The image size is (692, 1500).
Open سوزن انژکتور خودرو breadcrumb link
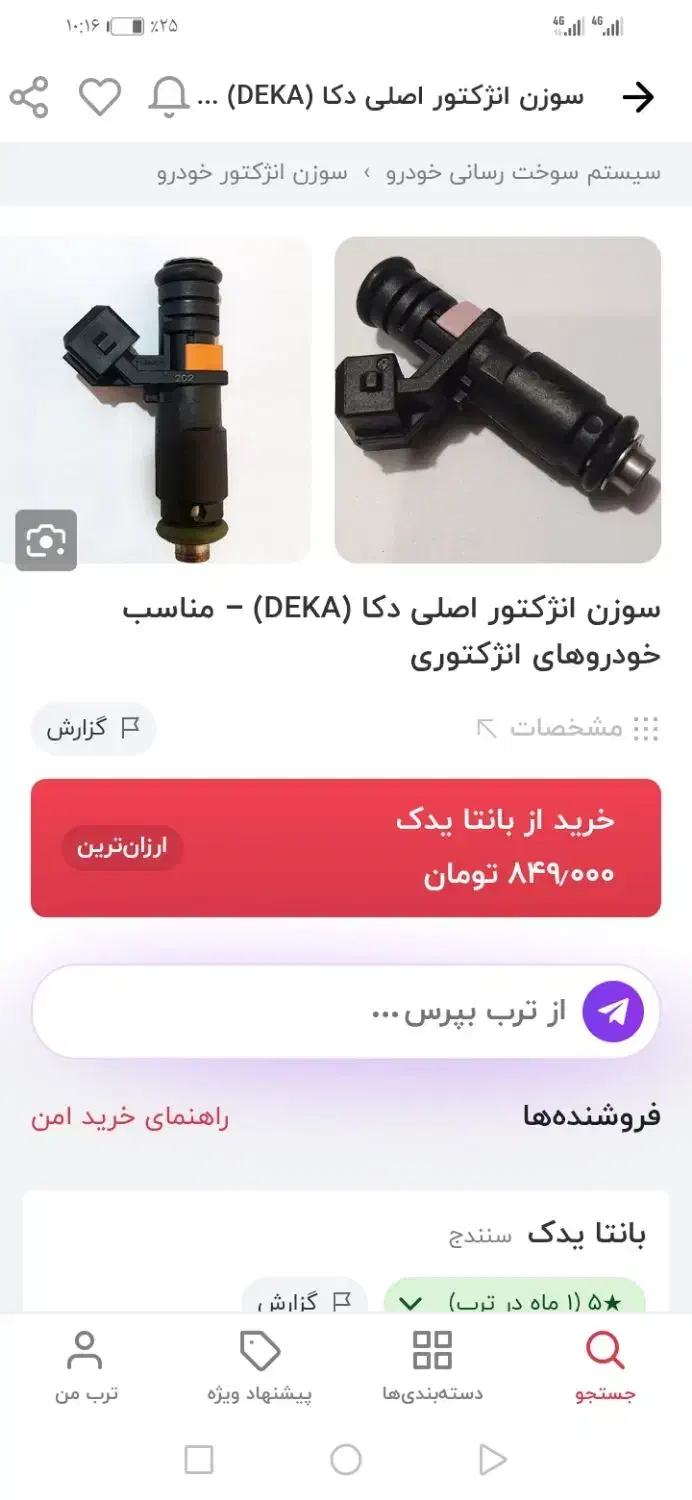252,172
